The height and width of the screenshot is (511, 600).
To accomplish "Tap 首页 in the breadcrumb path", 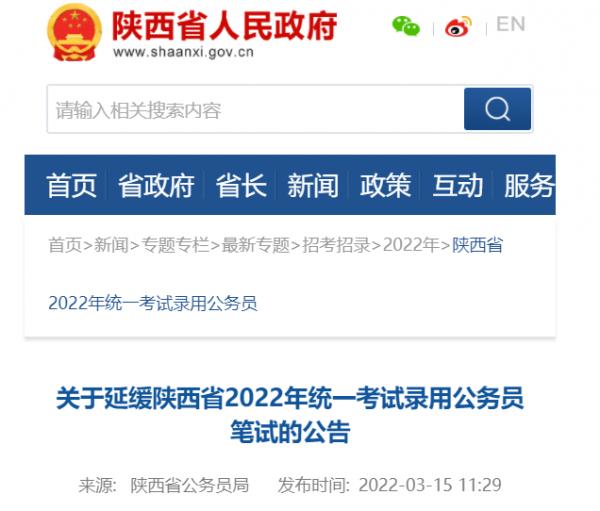I will (65, 245).
